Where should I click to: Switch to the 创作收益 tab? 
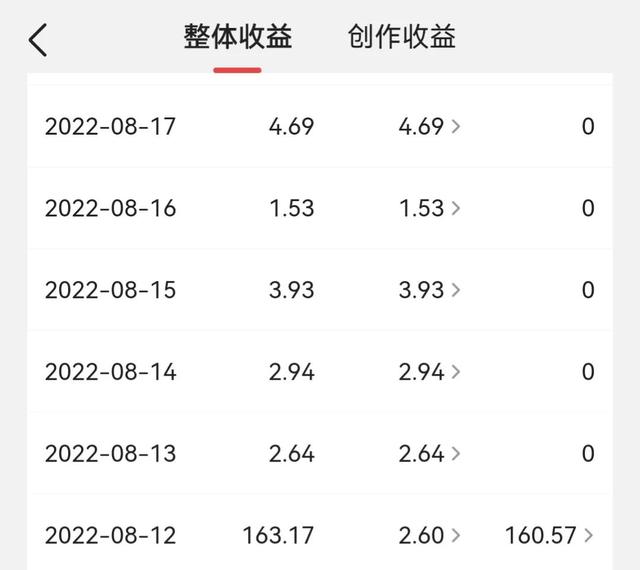point(402,38)
